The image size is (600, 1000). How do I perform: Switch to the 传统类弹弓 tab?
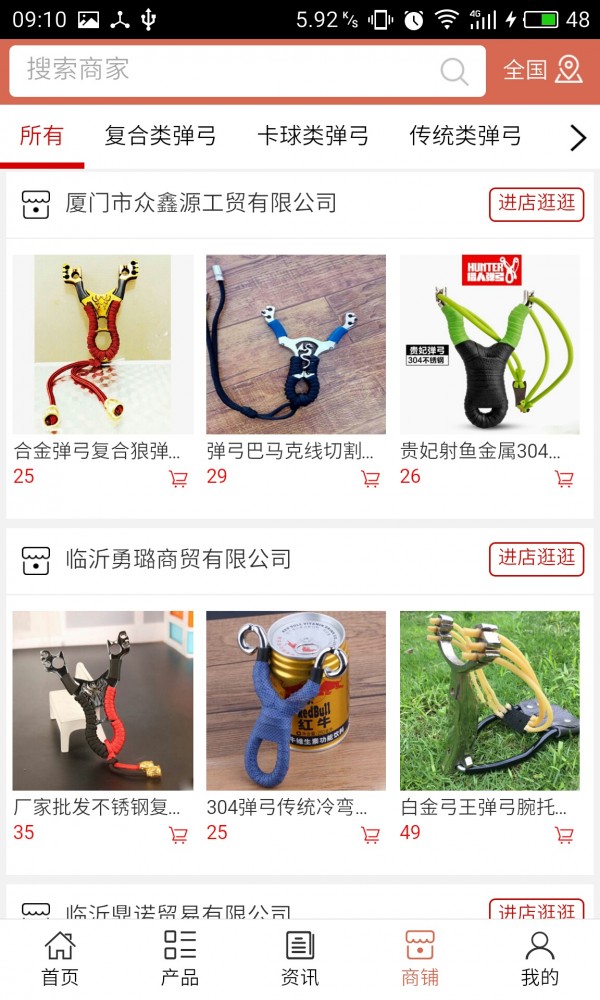465,136
